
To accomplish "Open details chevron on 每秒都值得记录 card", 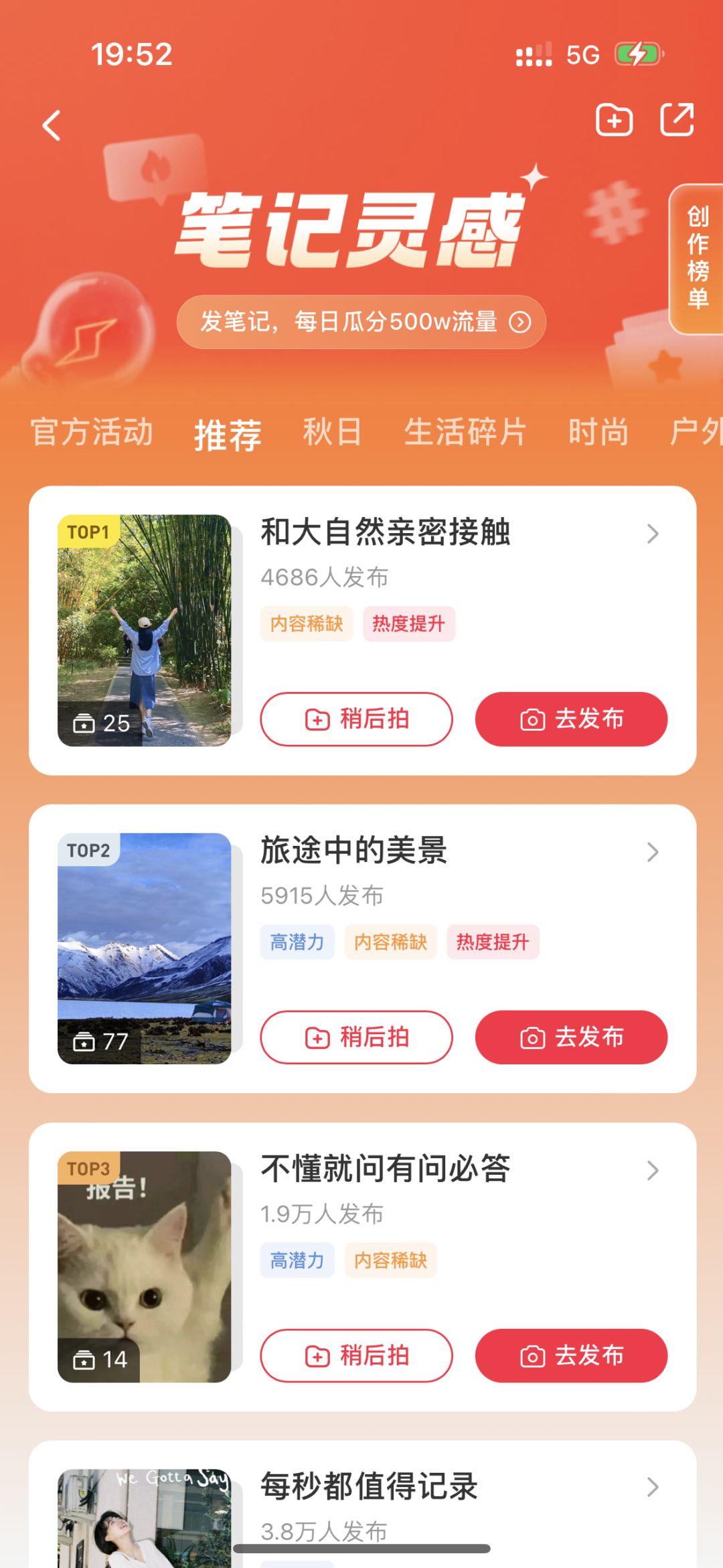I will (653, 1488).
